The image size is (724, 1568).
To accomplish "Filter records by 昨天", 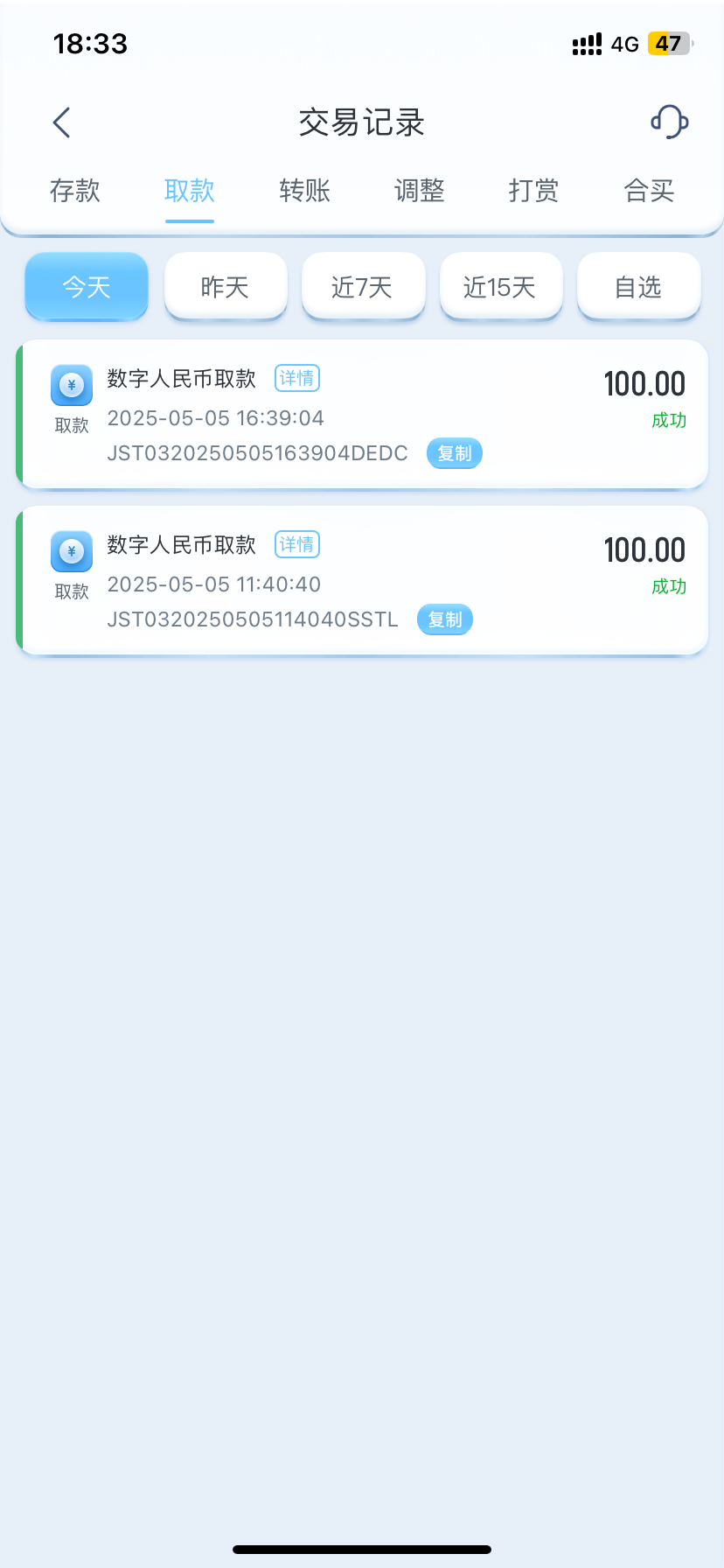I will pyautogui.click(x=226, y=286).
